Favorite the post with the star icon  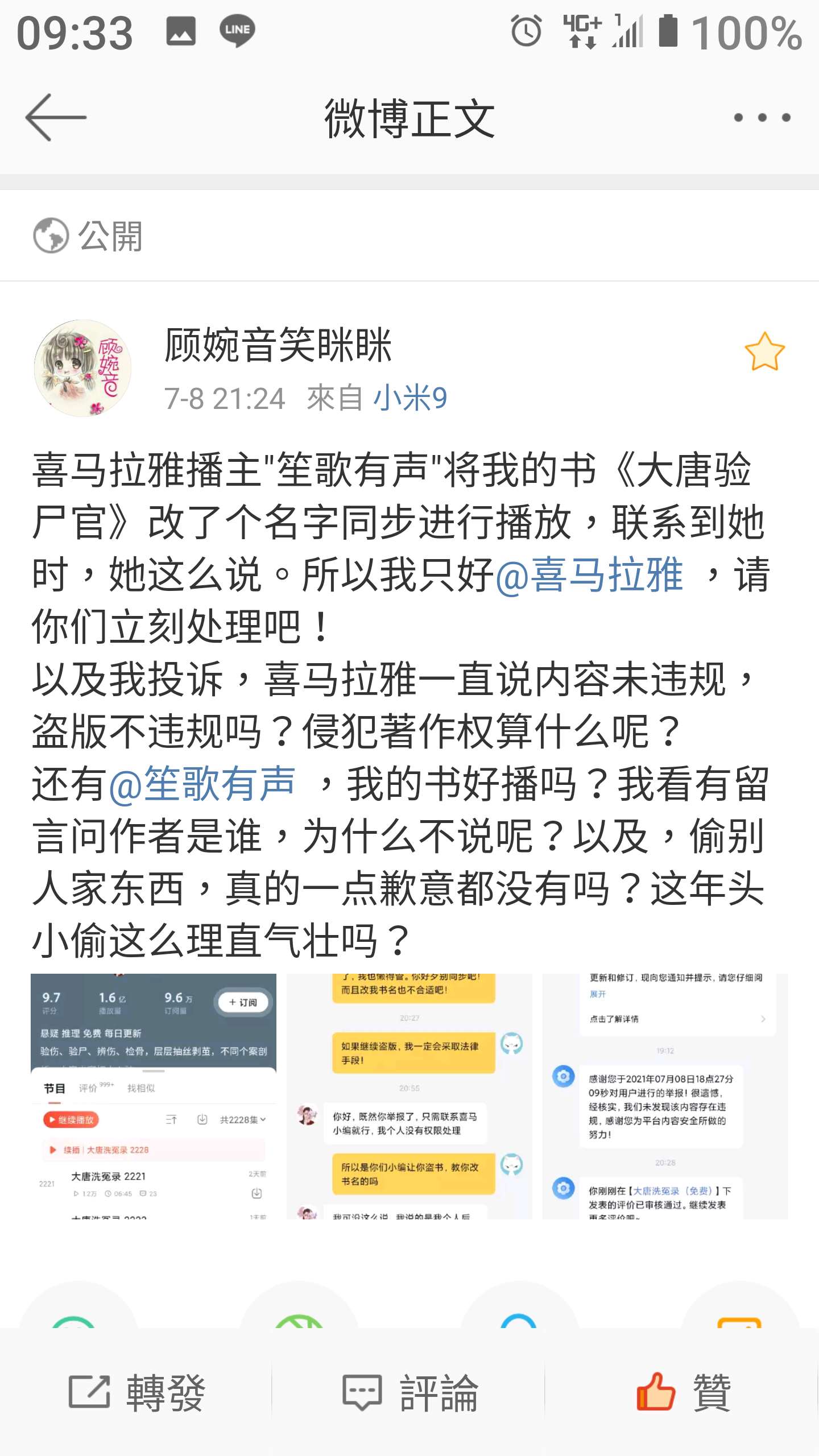pos(764,352)
